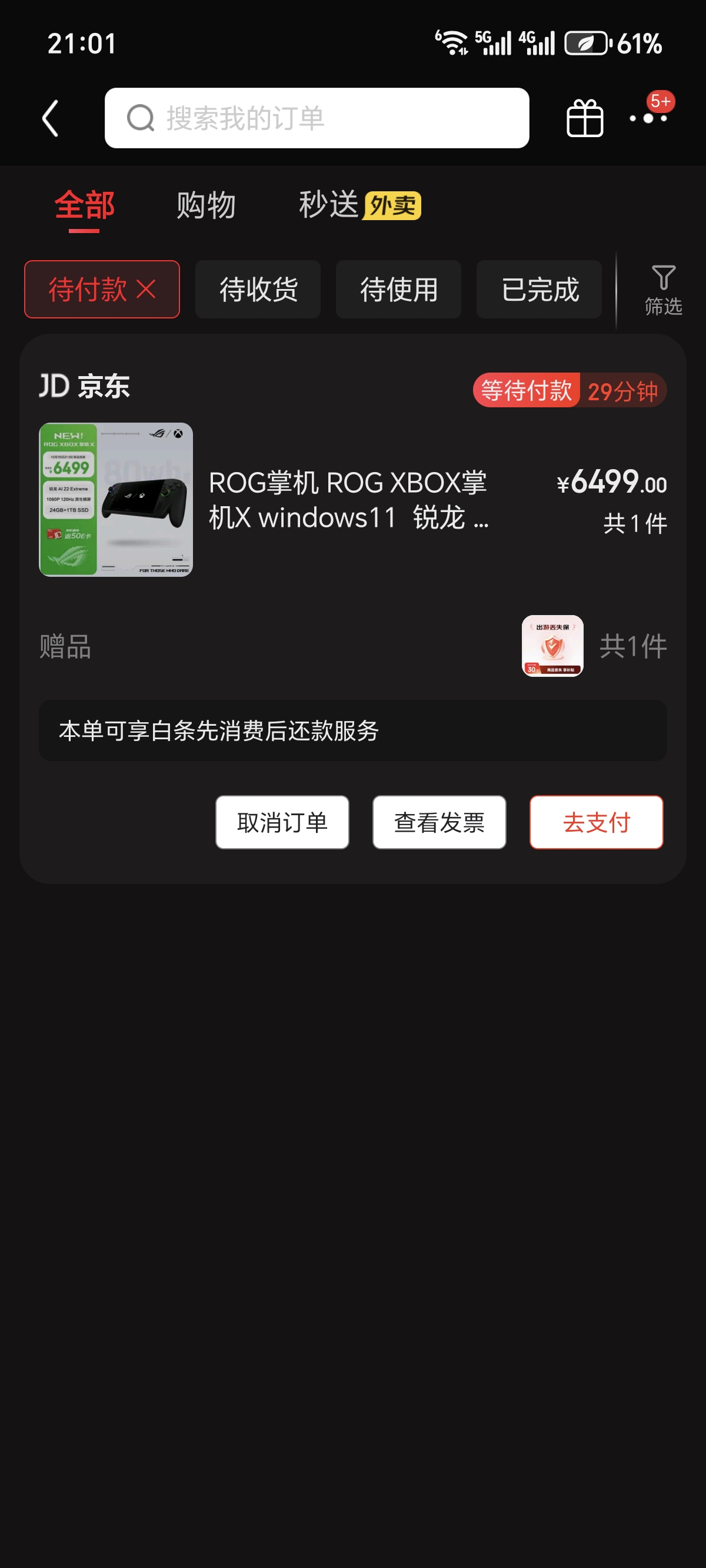Screen dimensions: 706x1568
Task: Filter orders by 待使用
Action: 399,289
